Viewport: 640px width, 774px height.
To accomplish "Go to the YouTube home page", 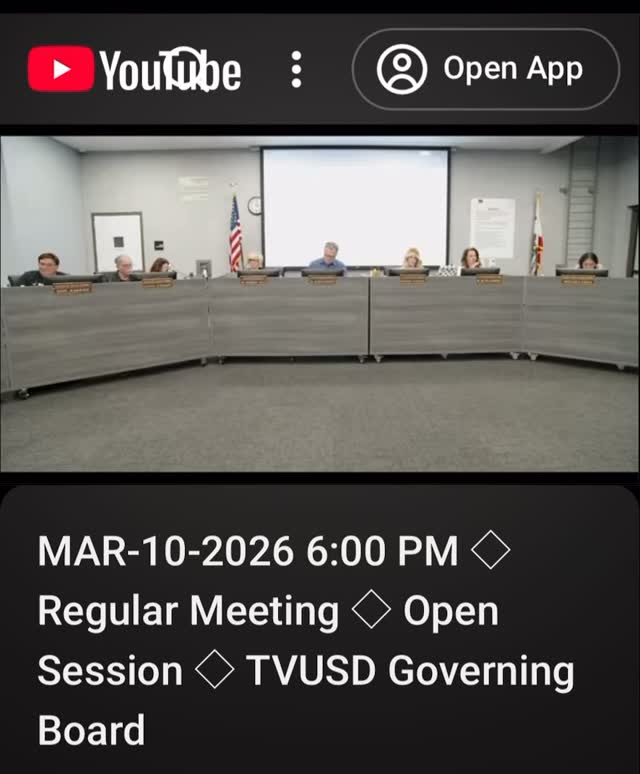I will tap(134, 70).
